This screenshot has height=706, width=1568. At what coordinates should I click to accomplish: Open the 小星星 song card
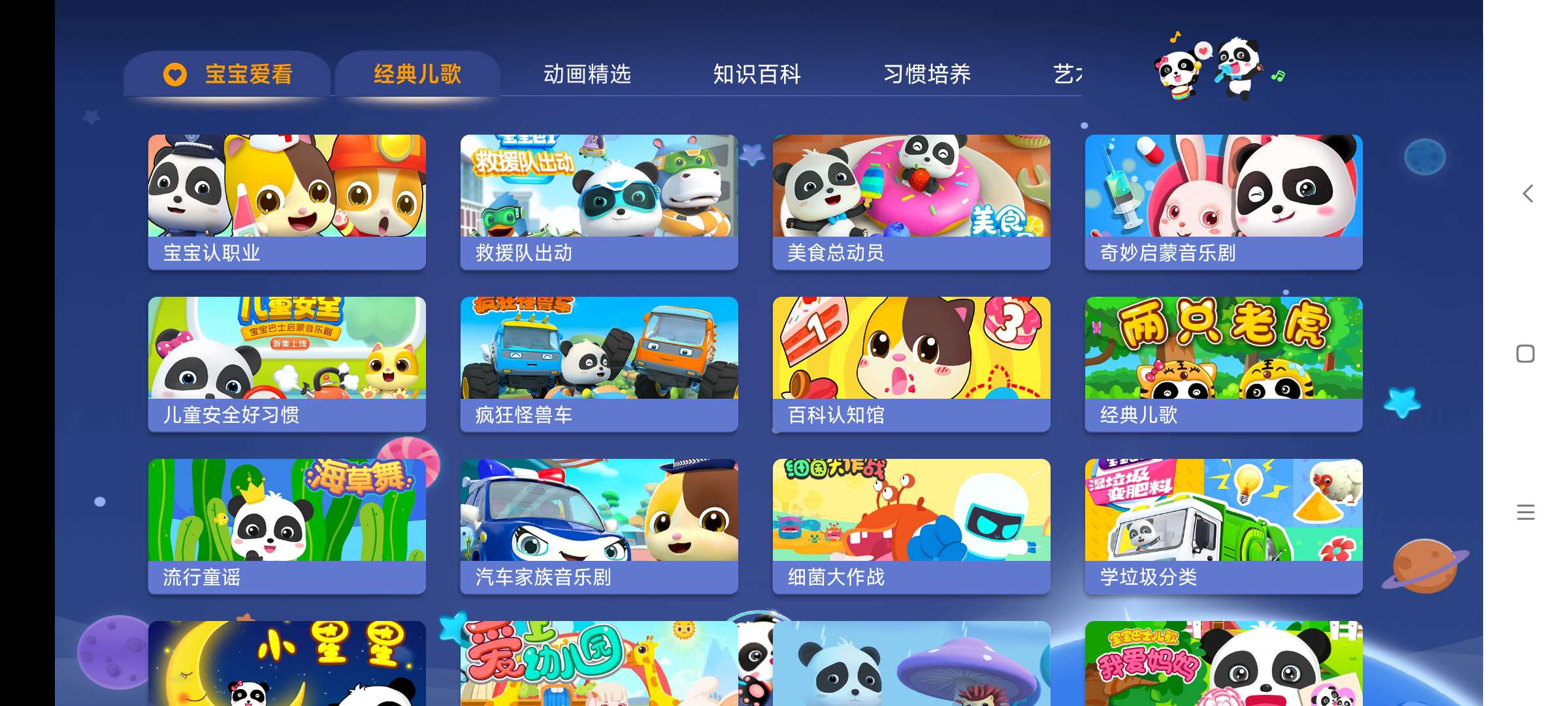tap(287, 664)
